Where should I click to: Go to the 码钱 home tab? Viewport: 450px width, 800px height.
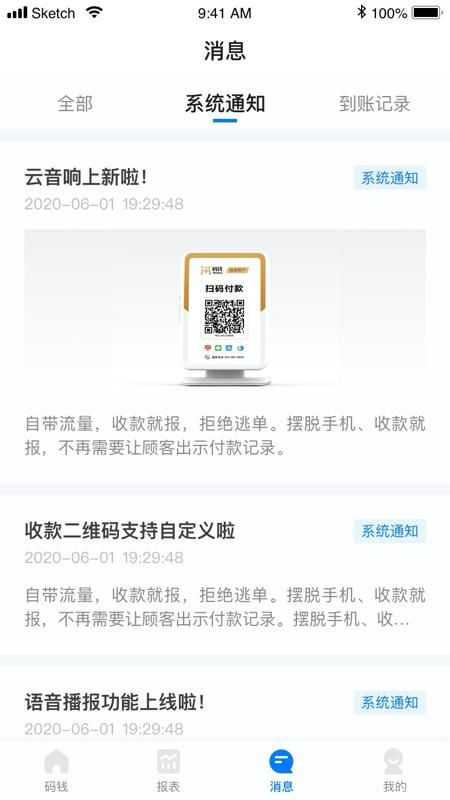(56, 770)
